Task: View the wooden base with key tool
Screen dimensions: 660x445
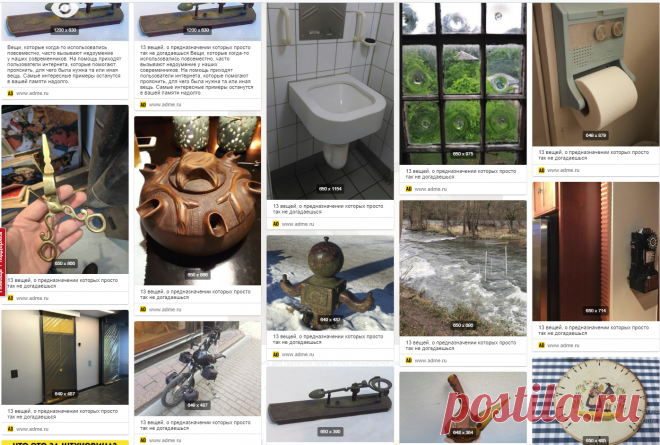Action: point(329,402)
